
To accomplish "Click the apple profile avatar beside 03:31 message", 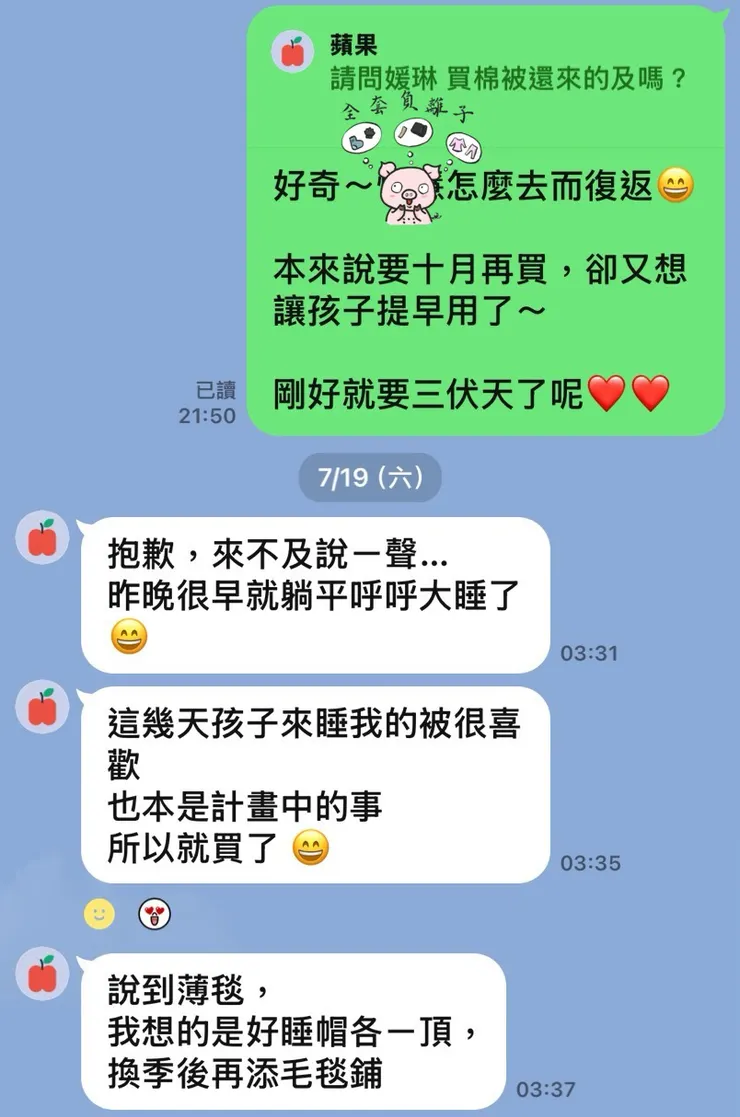I will pos(40,538).
